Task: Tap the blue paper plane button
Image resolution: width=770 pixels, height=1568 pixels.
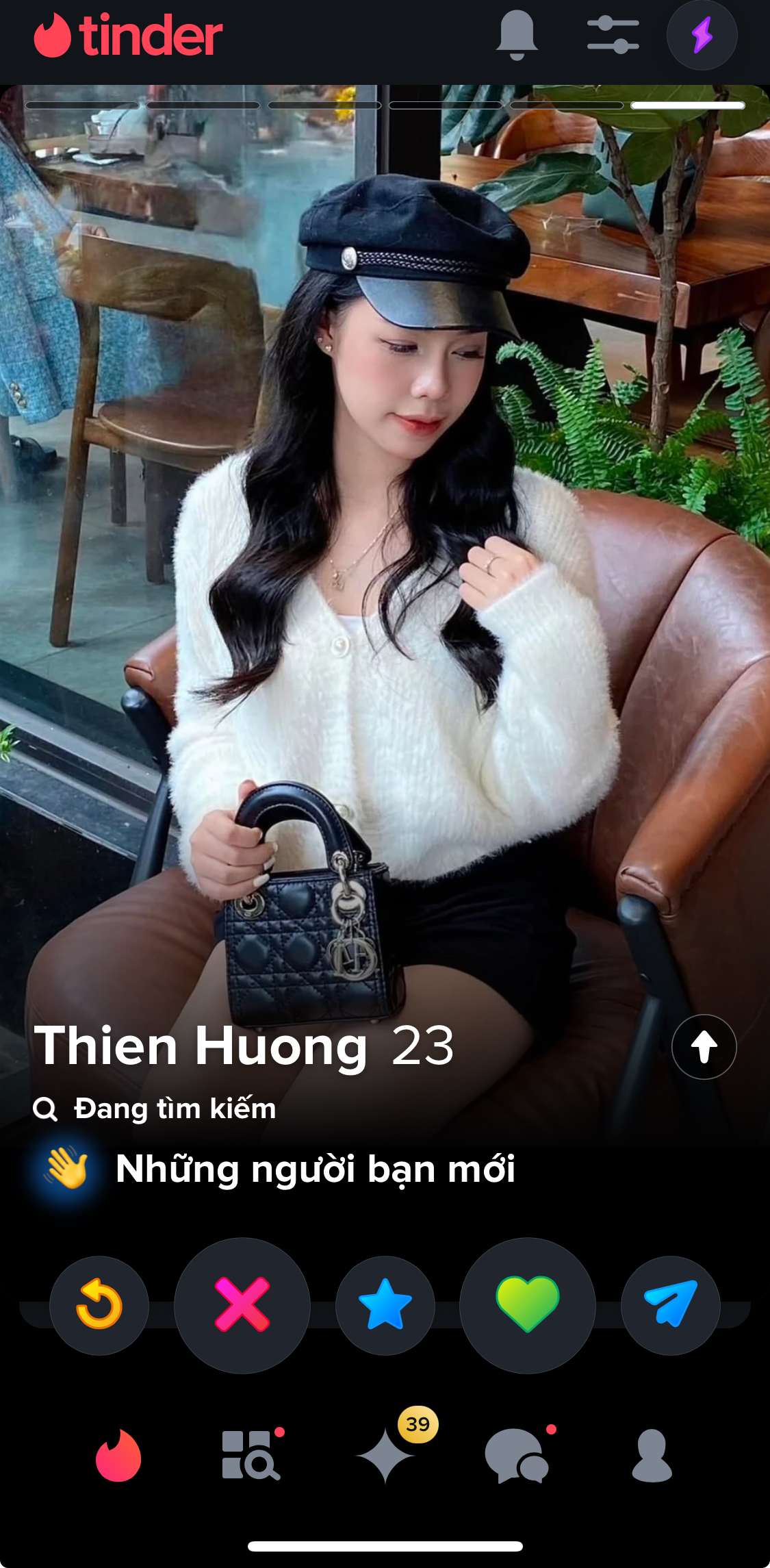Action: [671, 1305]
